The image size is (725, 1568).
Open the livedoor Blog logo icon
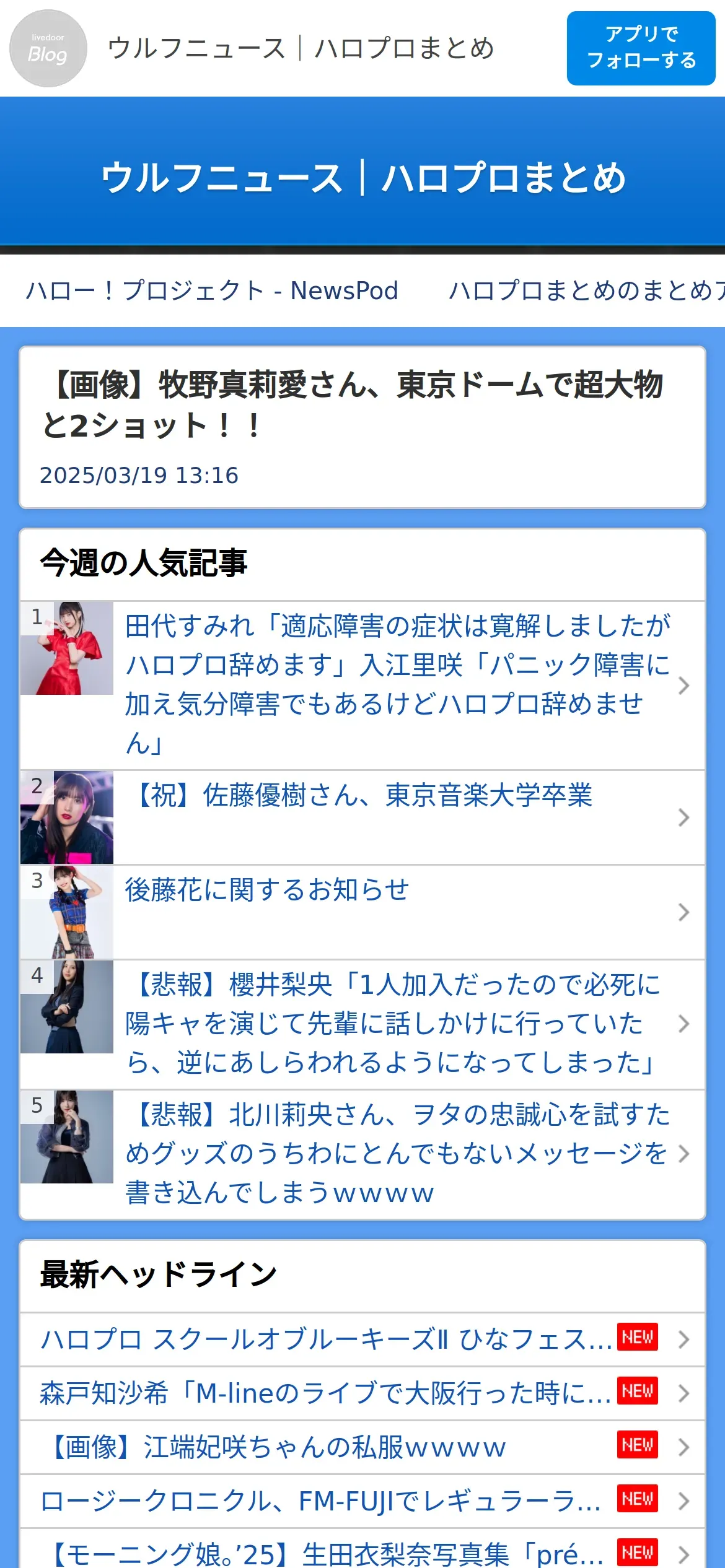[x=48, y=48]
